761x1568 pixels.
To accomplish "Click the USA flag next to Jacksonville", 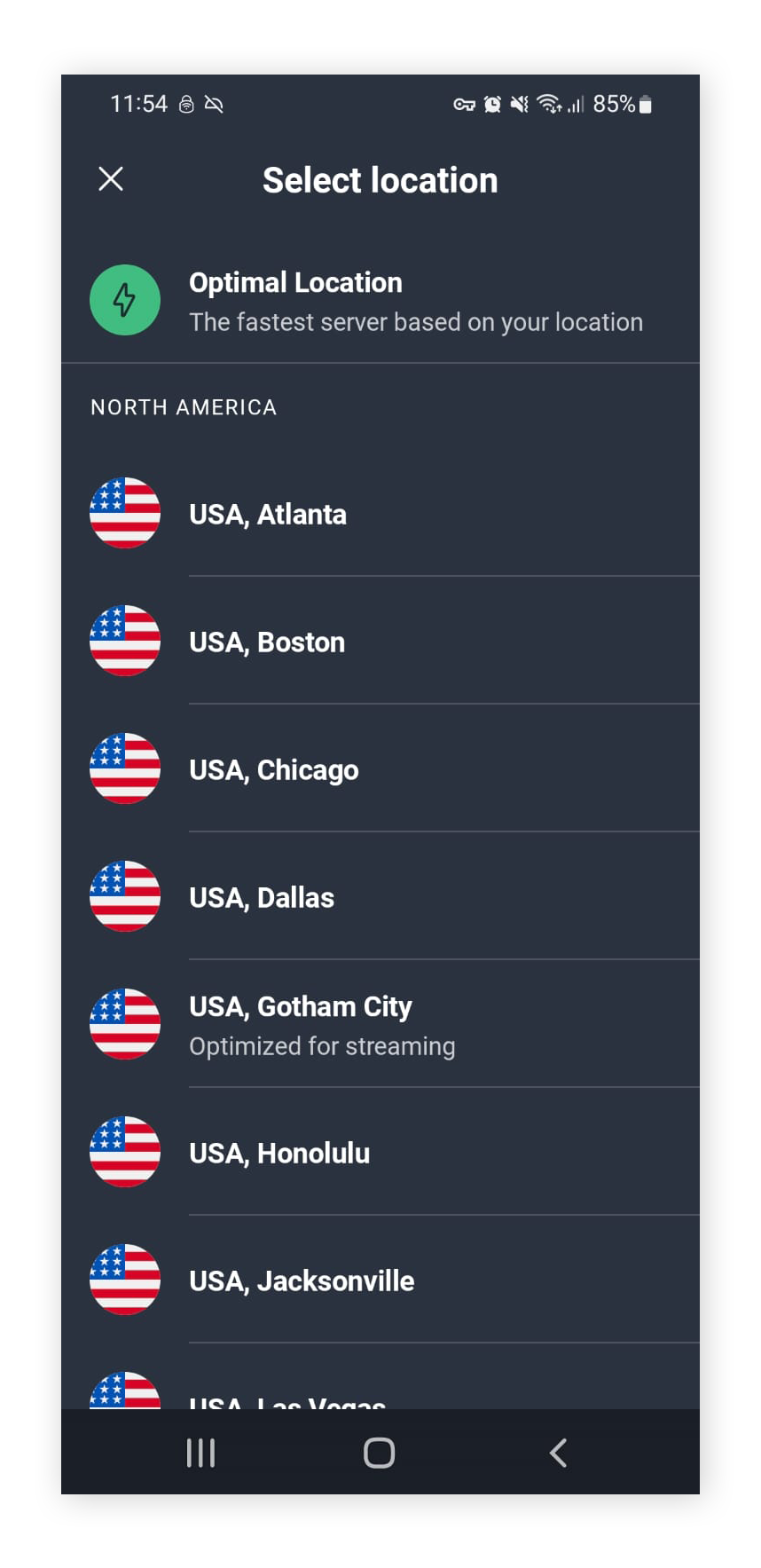I will 125,1280.
